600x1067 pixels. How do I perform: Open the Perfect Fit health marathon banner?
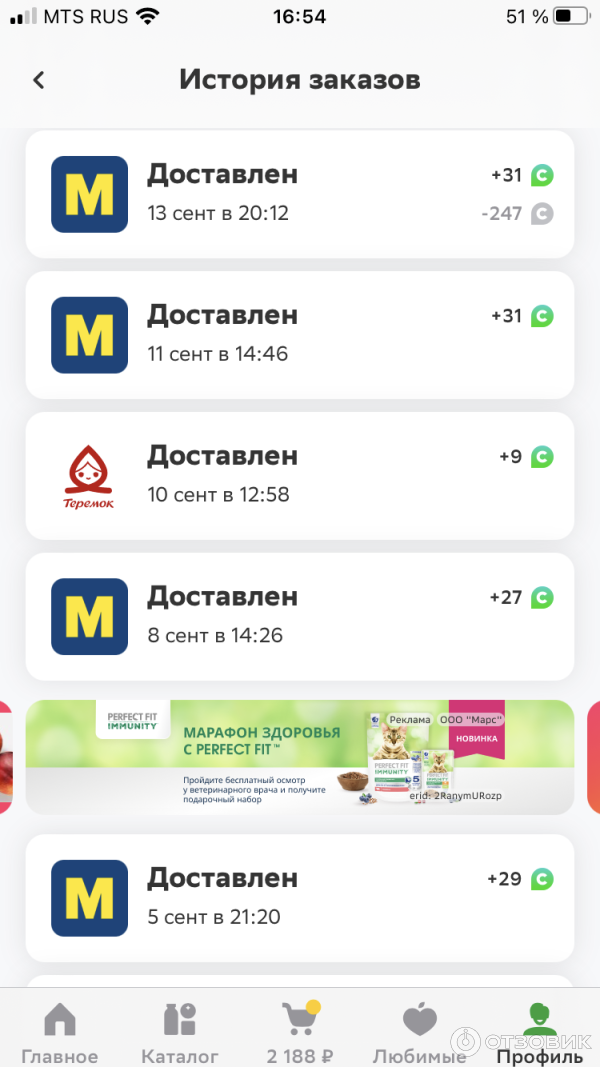300,757
